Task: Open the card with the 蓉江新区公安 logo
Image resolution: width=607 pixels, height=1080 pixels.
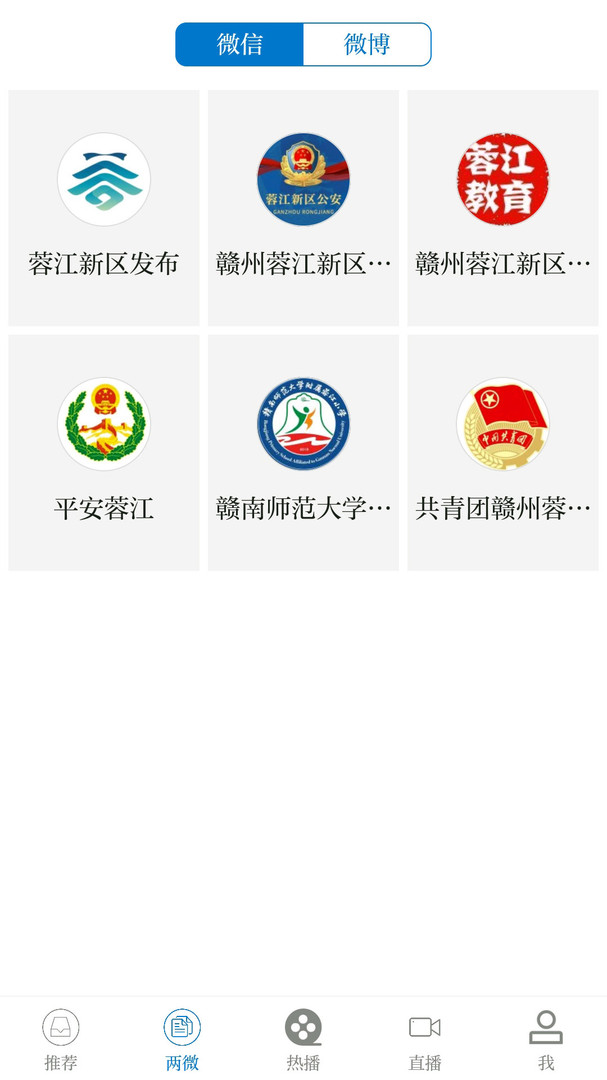Action: [303, 208]
